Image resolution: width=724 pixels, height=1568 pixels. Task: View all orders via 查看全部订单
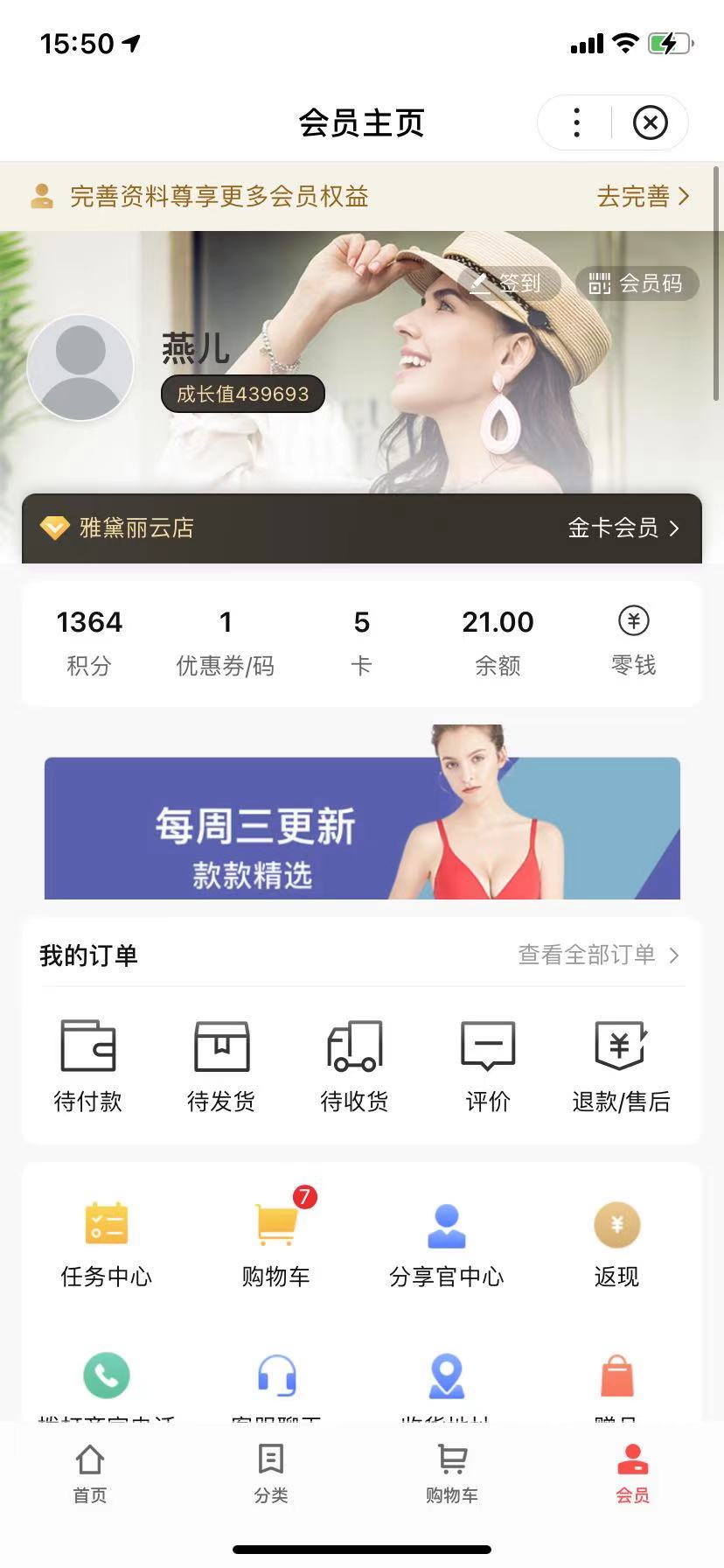[599, 955]
